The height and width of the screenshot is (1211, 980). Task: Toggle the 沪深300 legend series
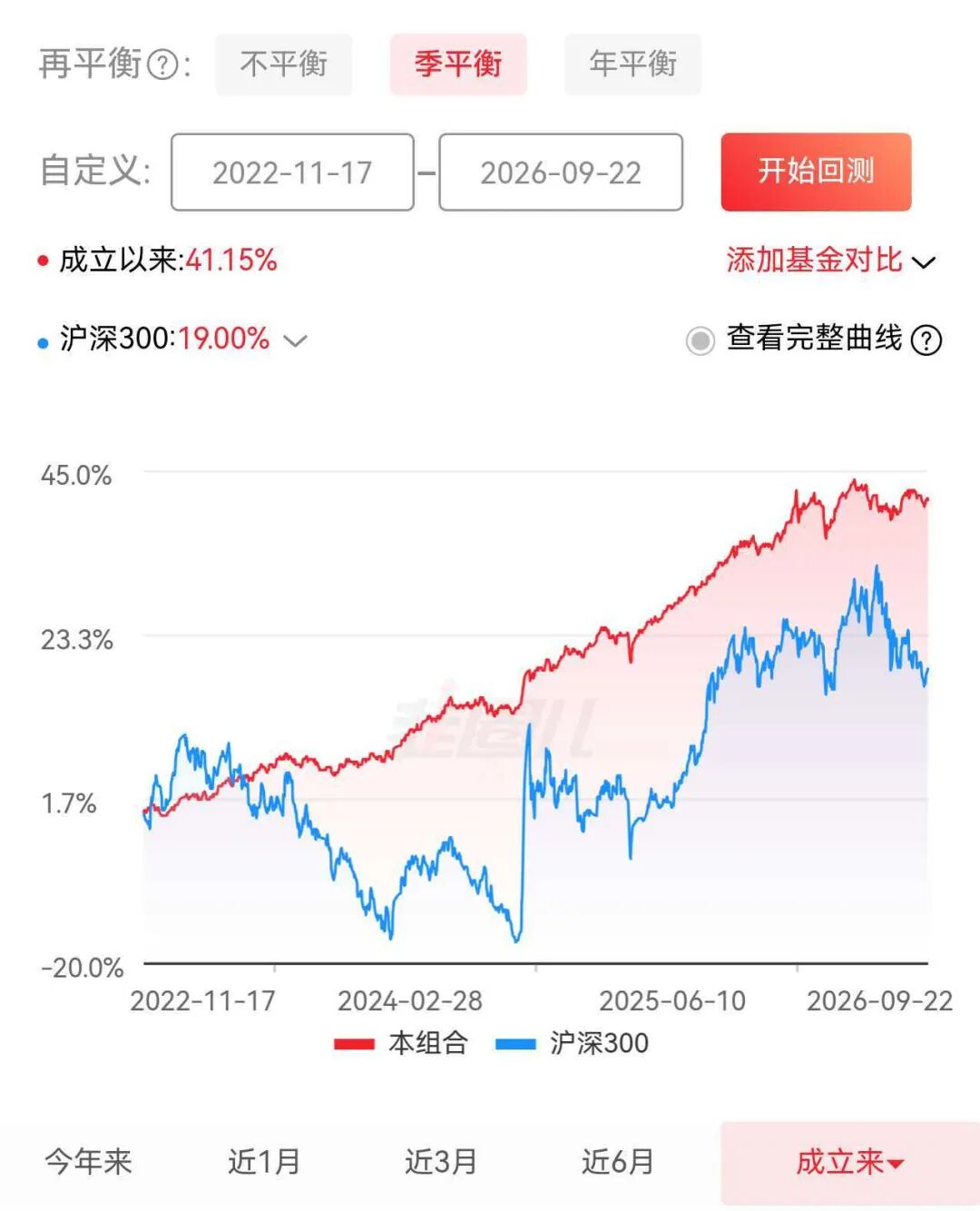point(572,1043)
